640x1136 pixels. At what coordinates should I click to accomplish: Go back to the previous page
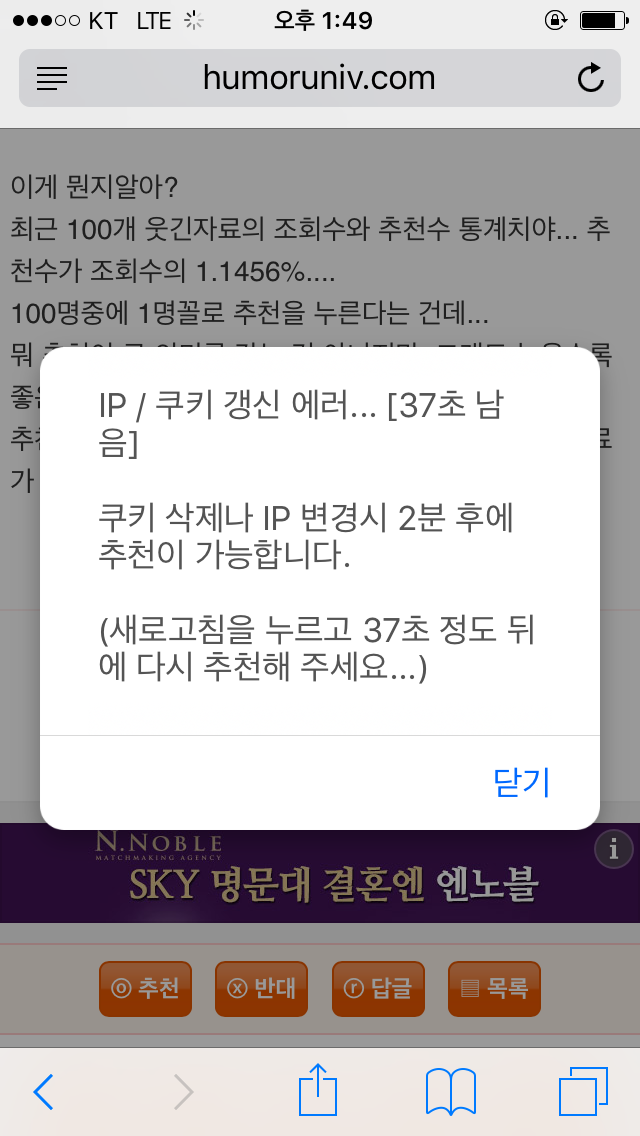[43, 1091]
